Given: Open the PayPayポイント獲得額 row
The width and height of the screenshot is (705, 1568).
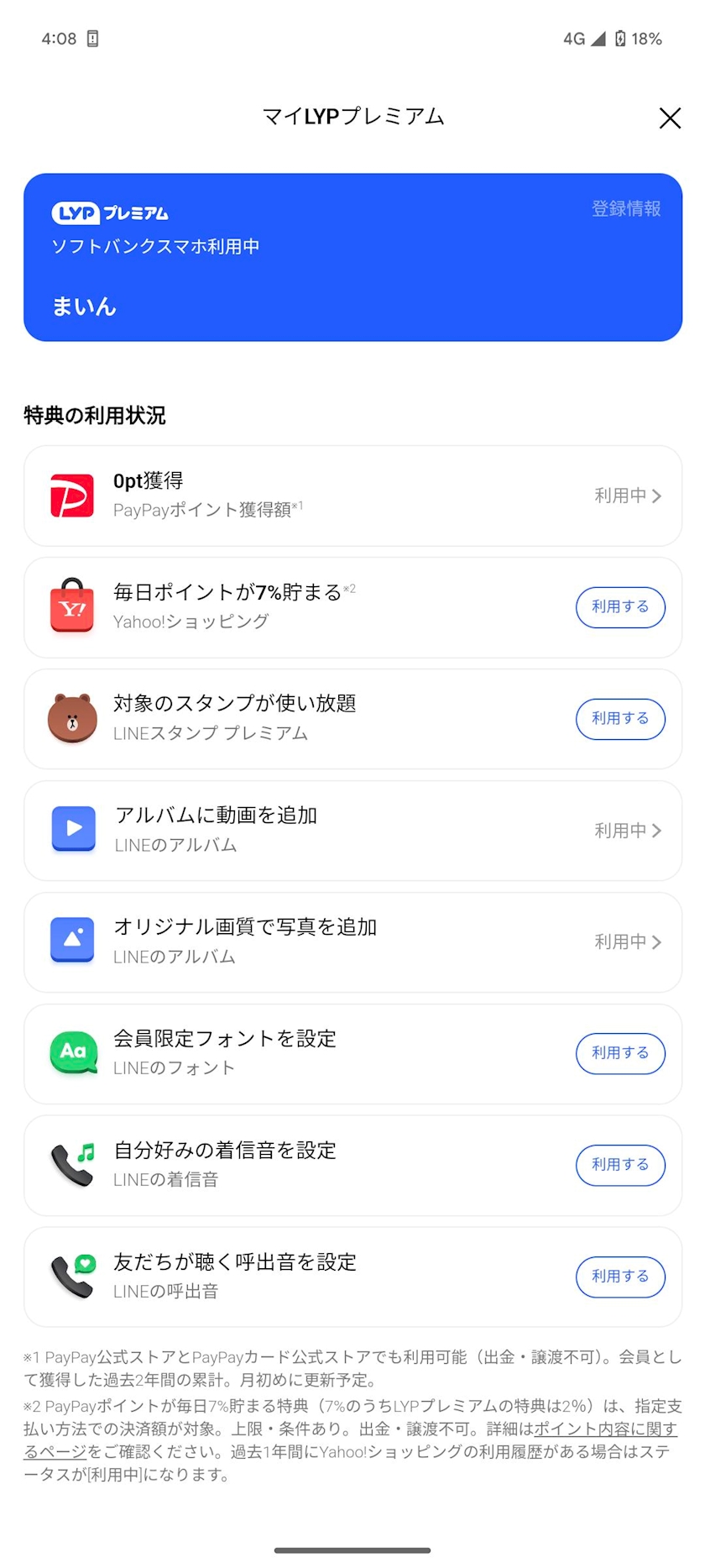Looking at the screenshot, I should pyautogui.click(x=352, y=496).
